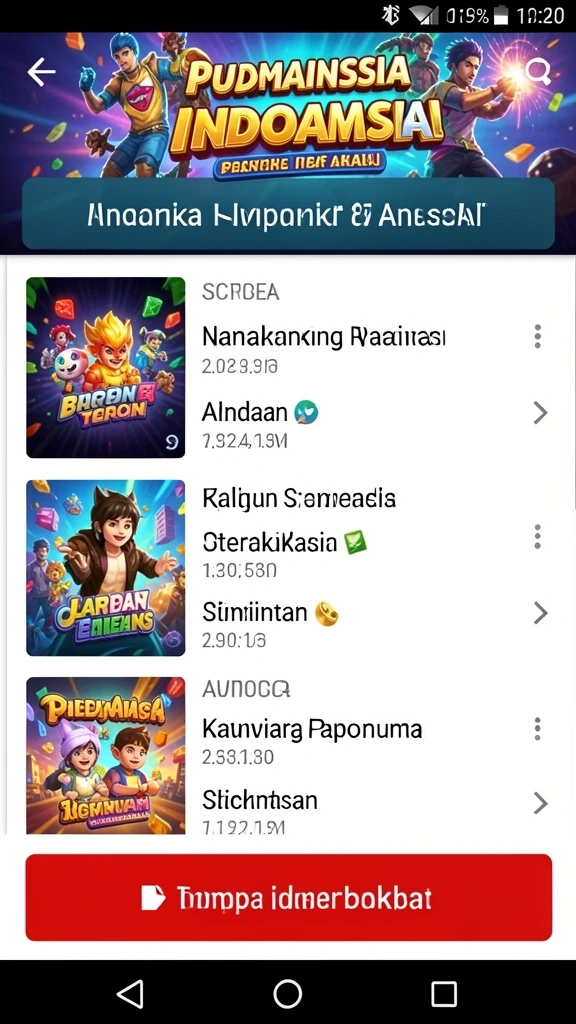The image size is (576, 1024).
Task: Open the Baron Teron game thumbnail
Action: click(106, 368)
